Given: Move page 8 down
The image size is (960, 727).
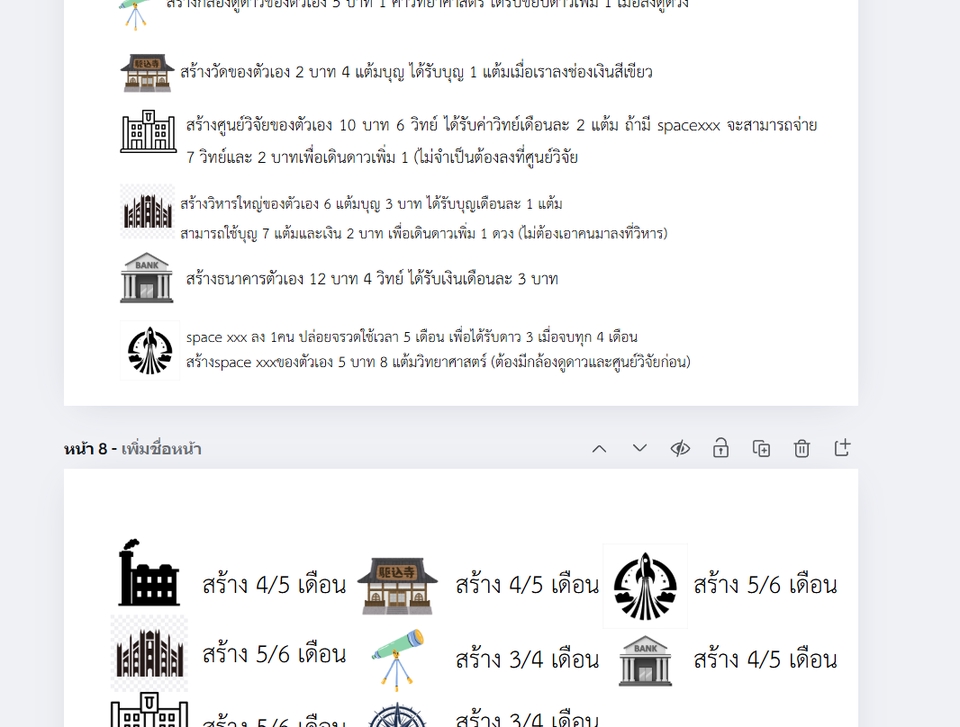Looking at the screenshot, I should (x=640, y=448).
